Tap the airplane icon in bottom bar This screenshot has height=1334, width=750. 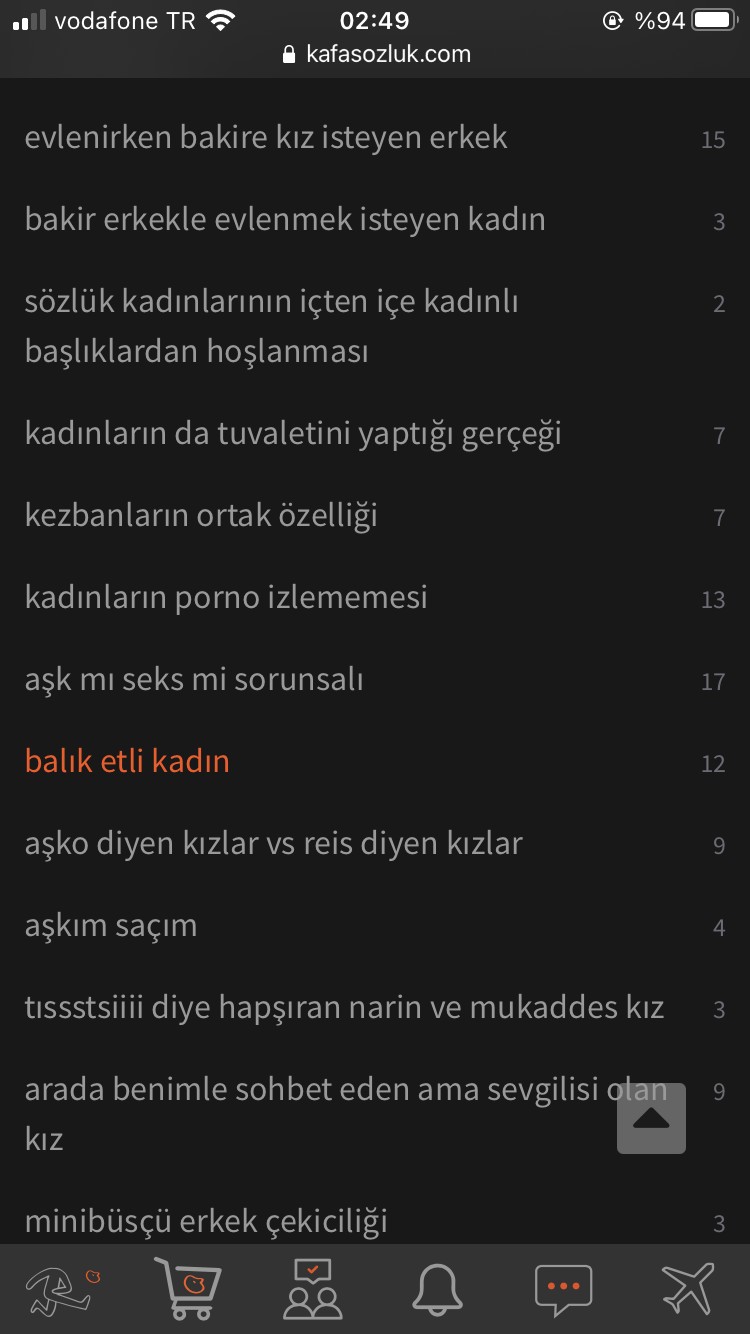(688, 1289)
